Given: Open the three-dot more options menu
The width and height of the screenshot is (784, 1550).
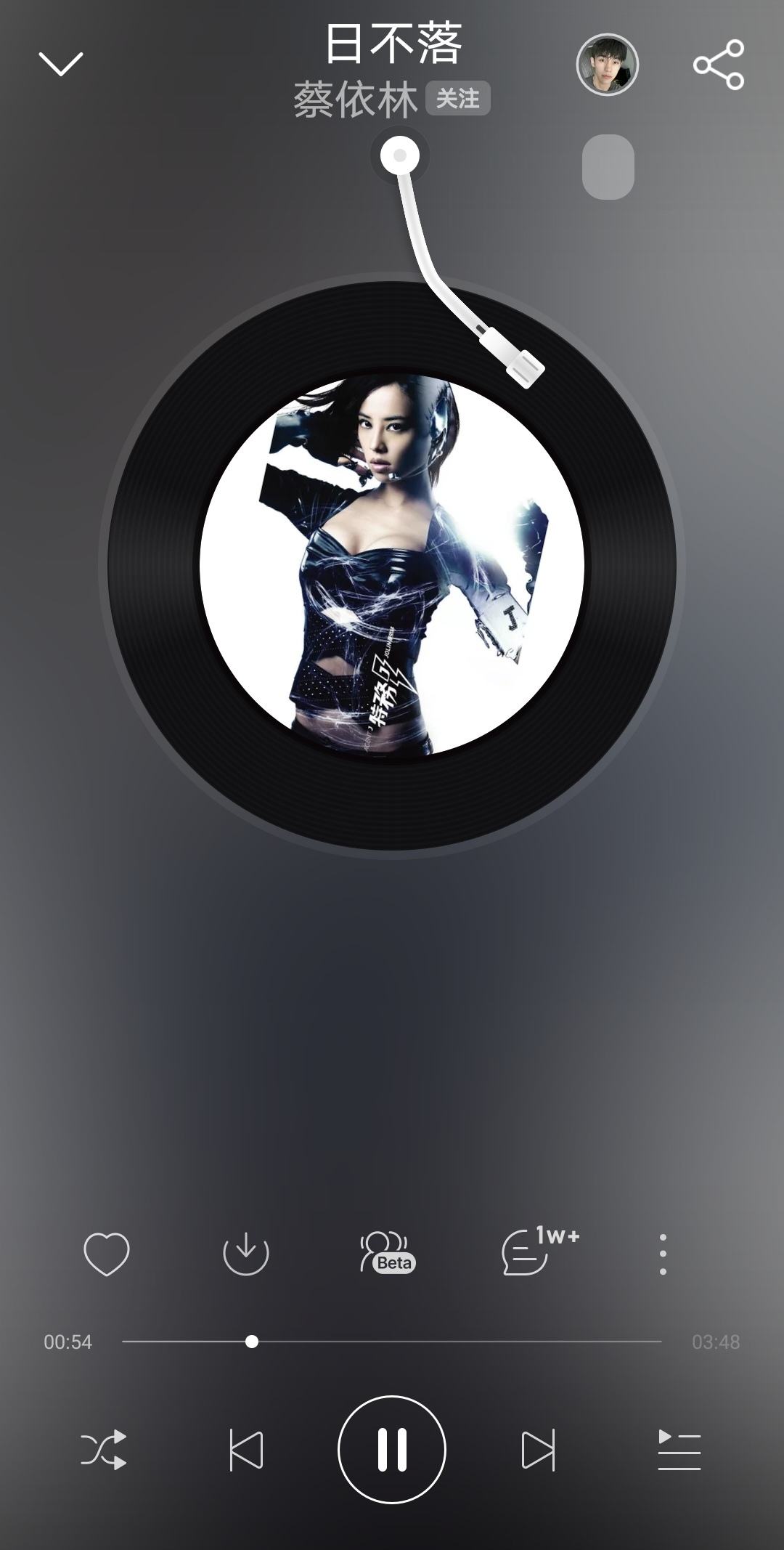Looking at the screenshot, I should pyautogui.click(x=663, y=1254).
